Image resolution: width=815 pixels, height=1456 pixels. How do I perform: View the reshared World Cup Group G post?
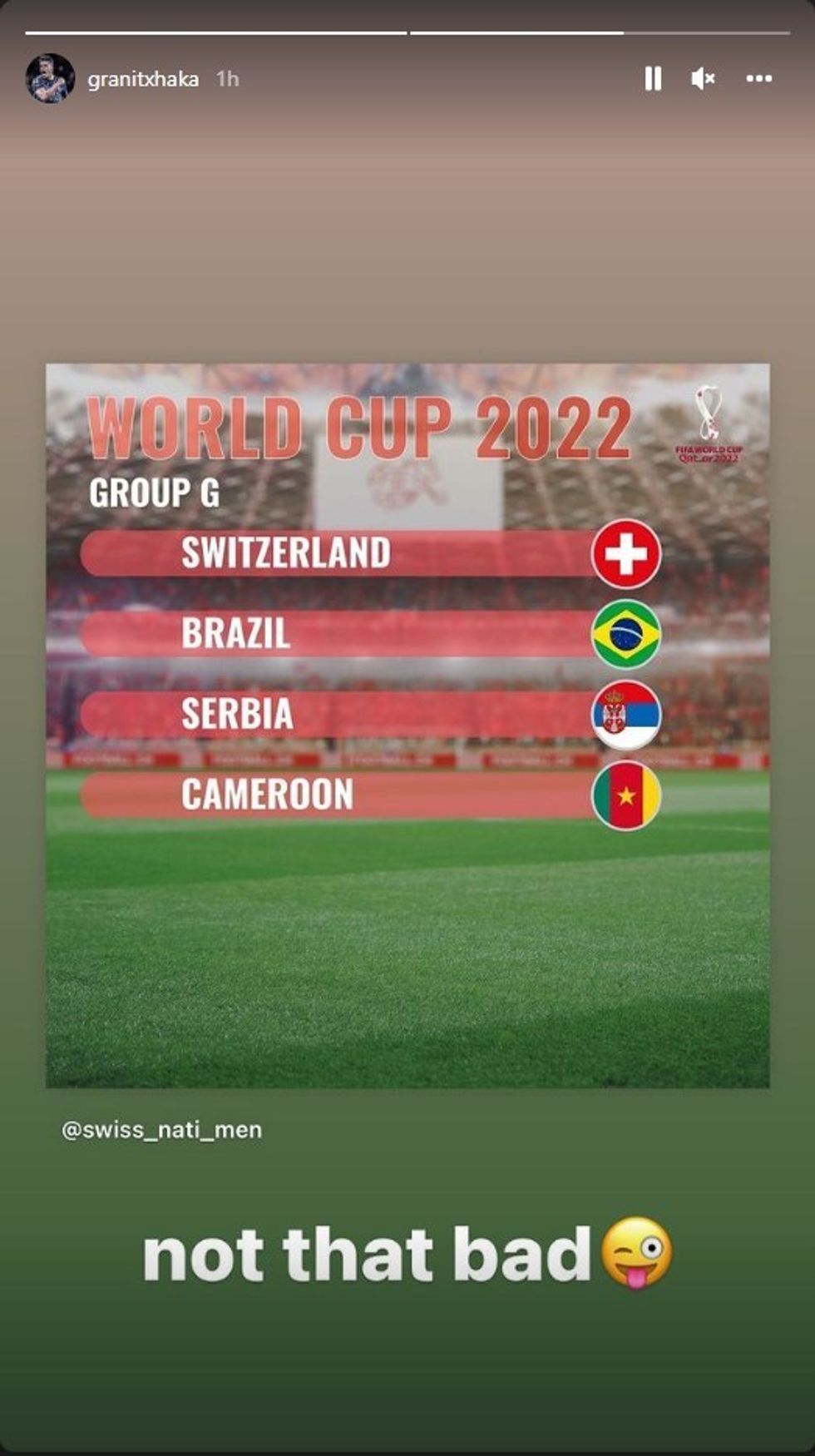[x=407, y=725]
